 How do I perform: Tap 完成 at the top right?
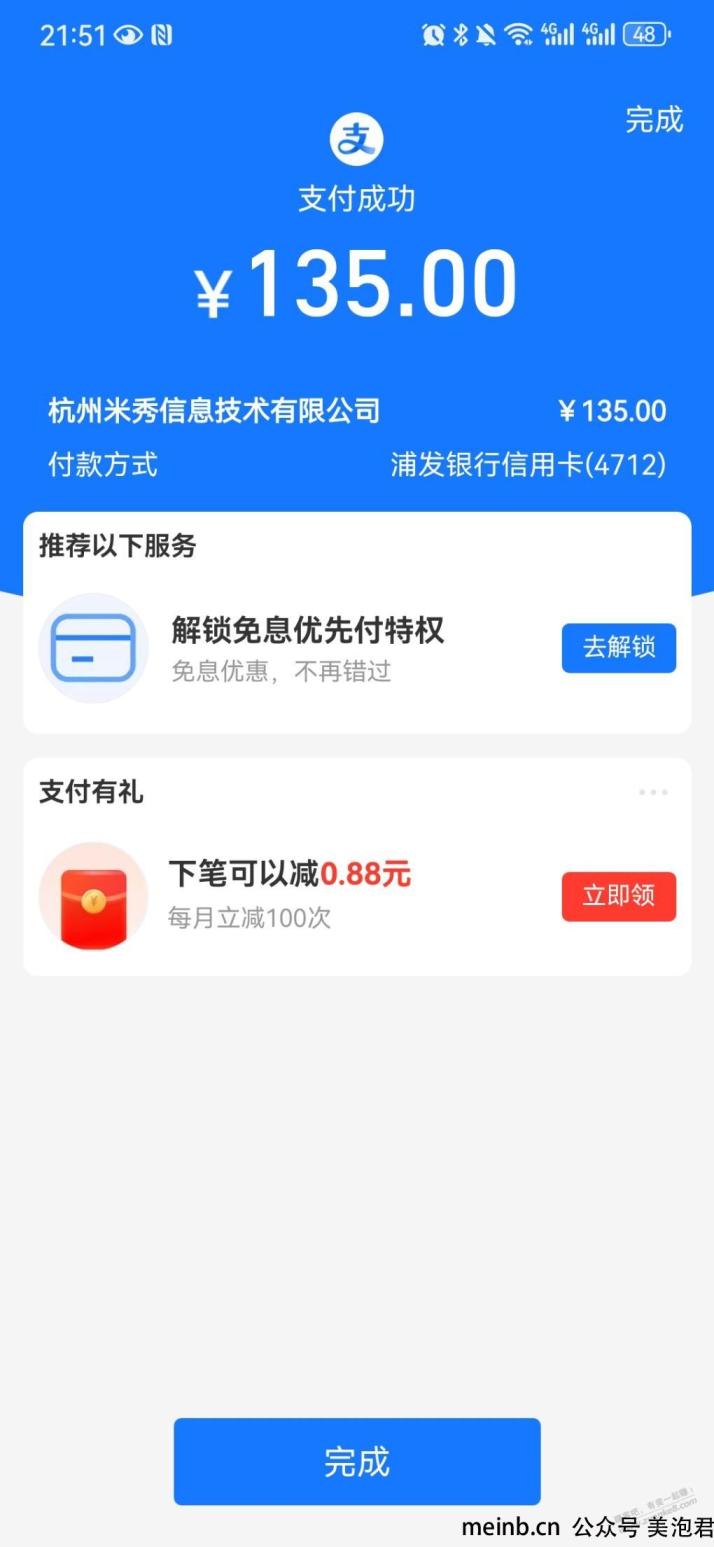point(654,120)
